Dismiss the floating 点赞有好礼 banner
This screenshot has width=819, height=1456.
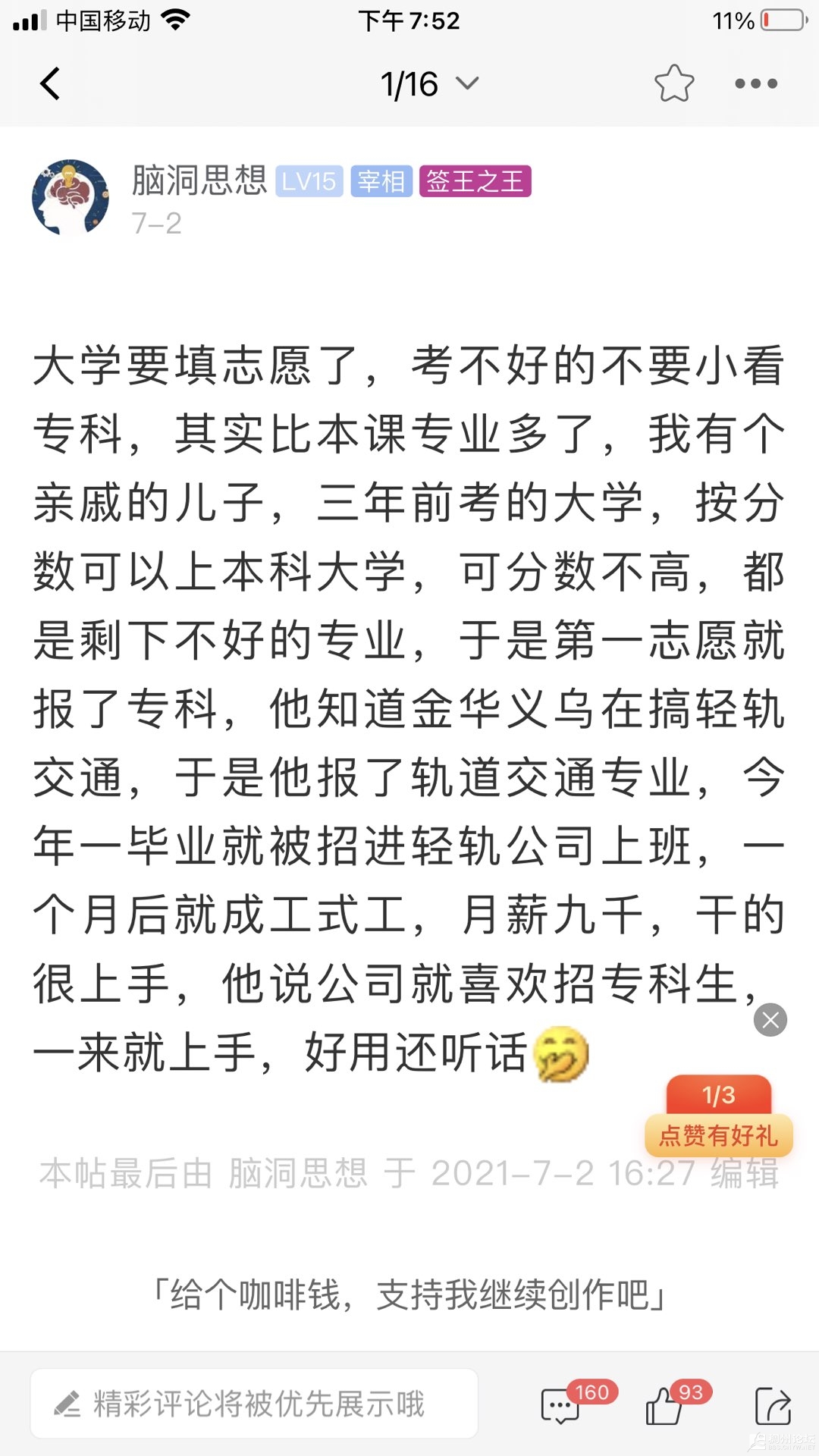[770, 1020]
